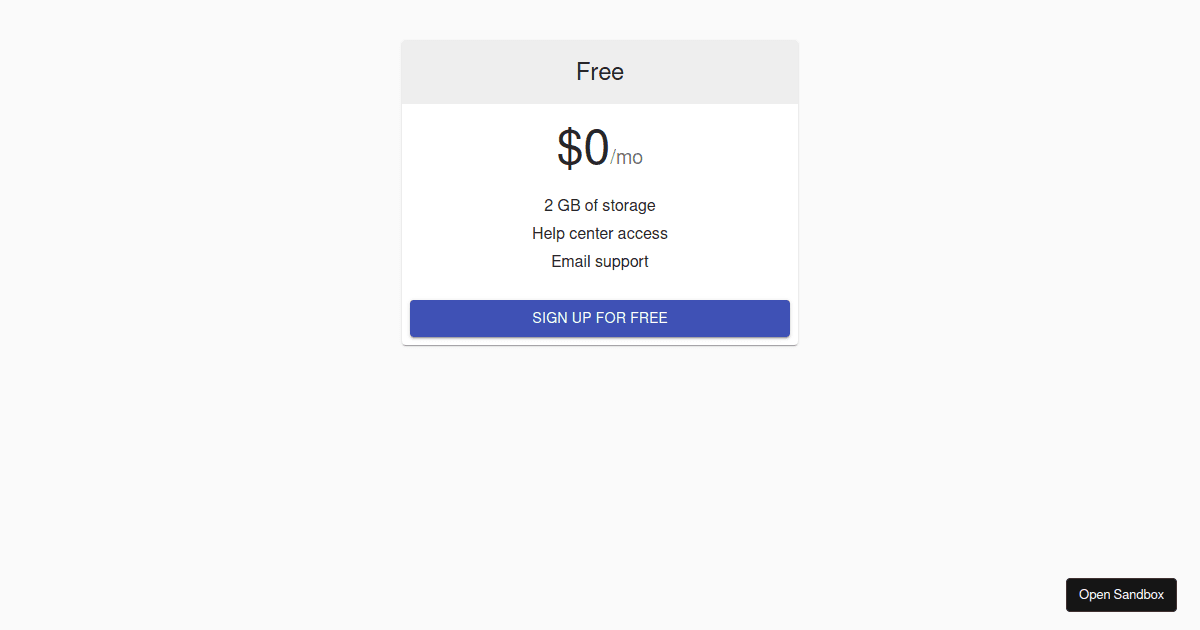Open Sandbox via the corner button
The image size is (1200, 630).
(x=1121, y=594)
